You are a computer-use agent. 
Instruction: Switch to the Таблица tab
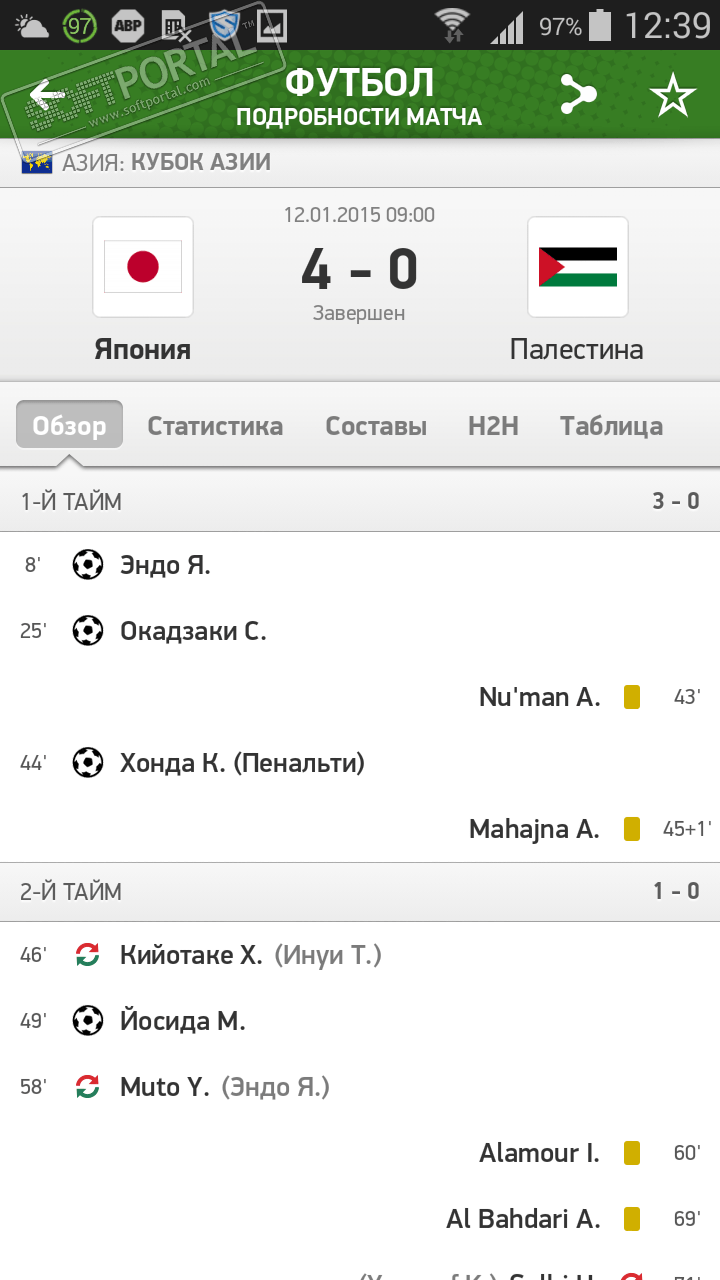611,426
